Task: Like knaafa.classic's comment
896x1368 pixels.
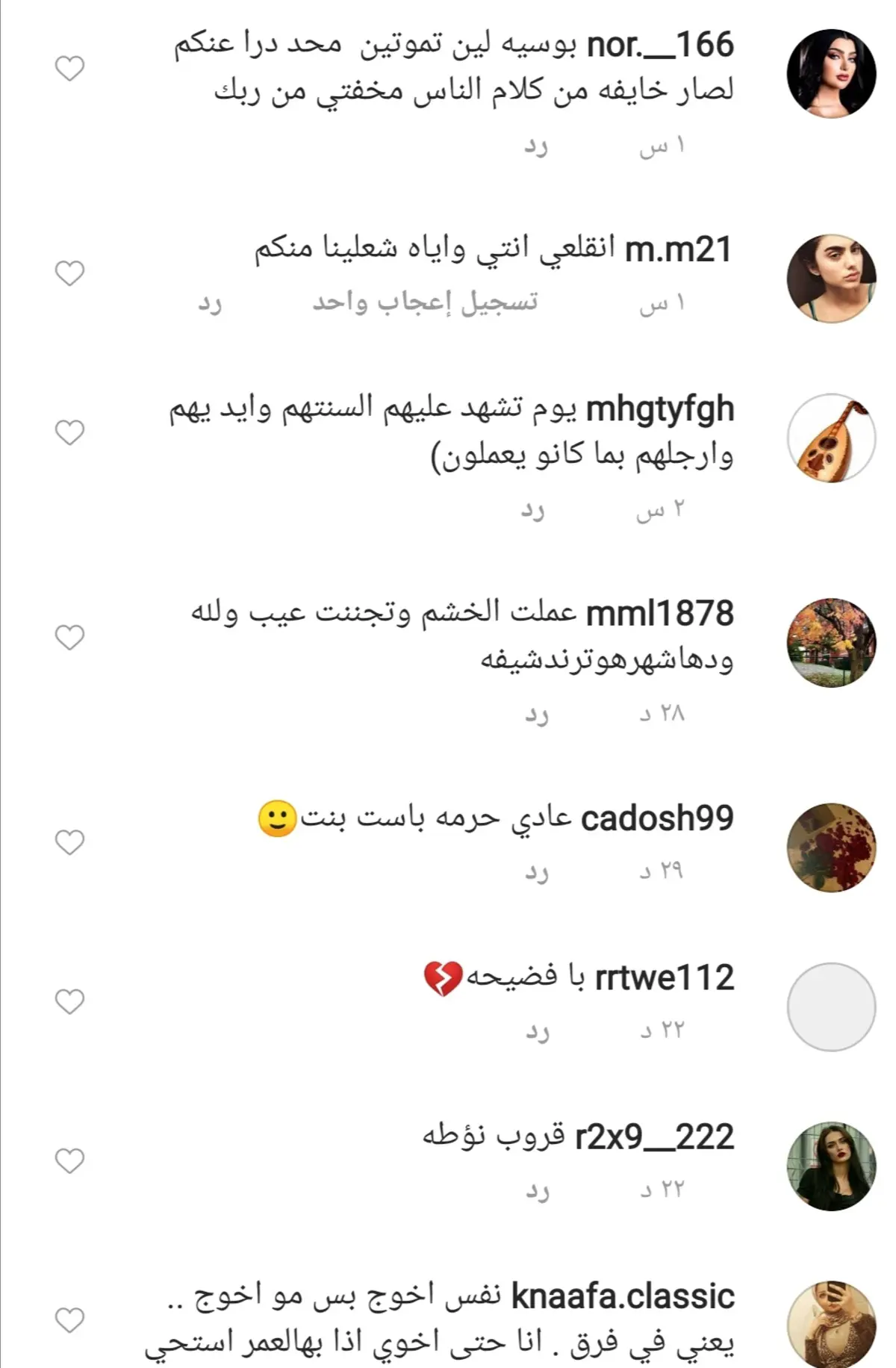Action: pos(70,1320)
